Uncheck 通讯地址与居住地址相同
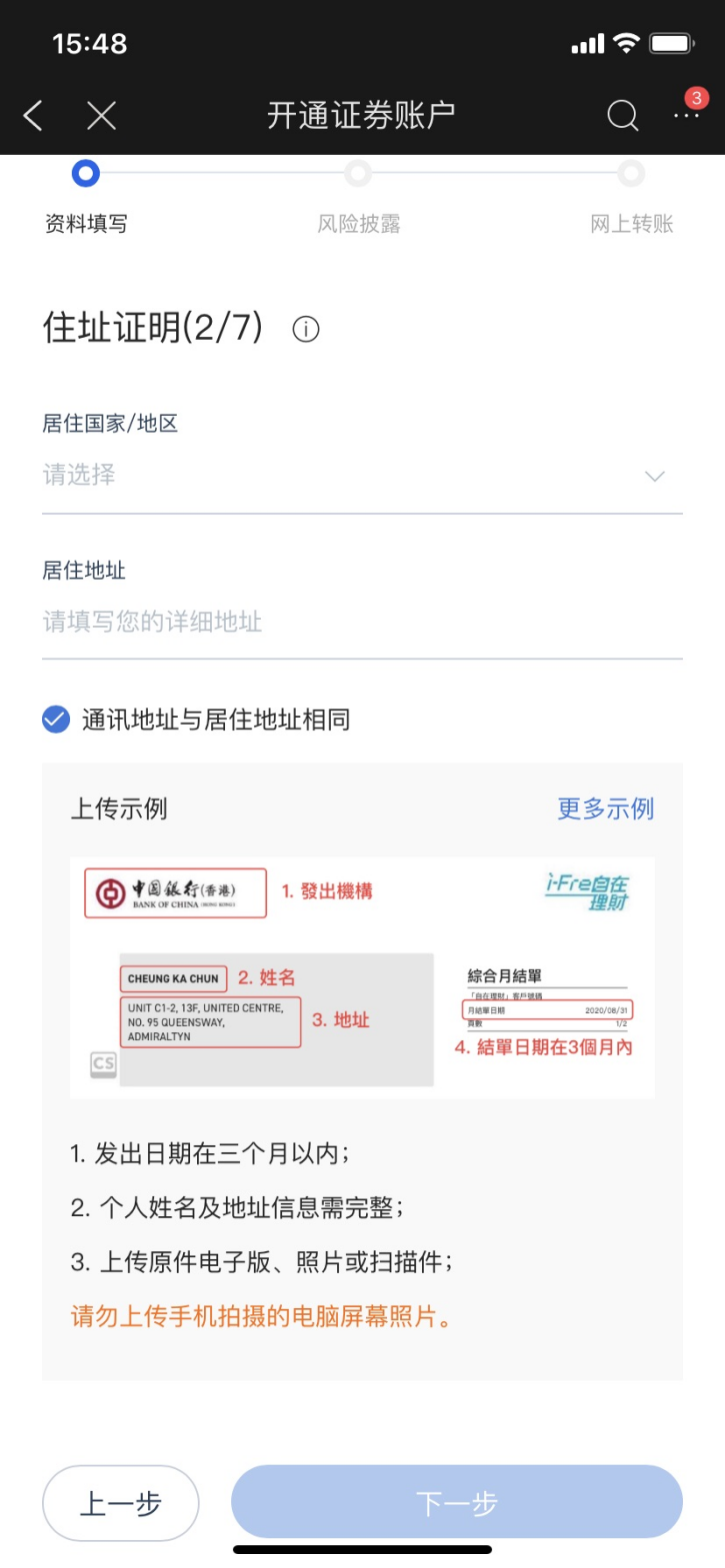725x1568 pixels. (x=56, y=720)
